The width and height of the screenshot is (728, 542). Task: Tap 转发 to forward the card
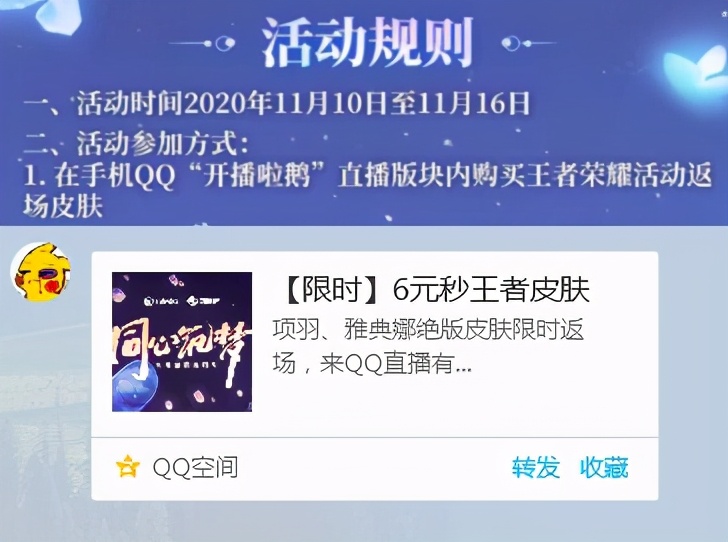pyautogui.click(x=535, y=467)
